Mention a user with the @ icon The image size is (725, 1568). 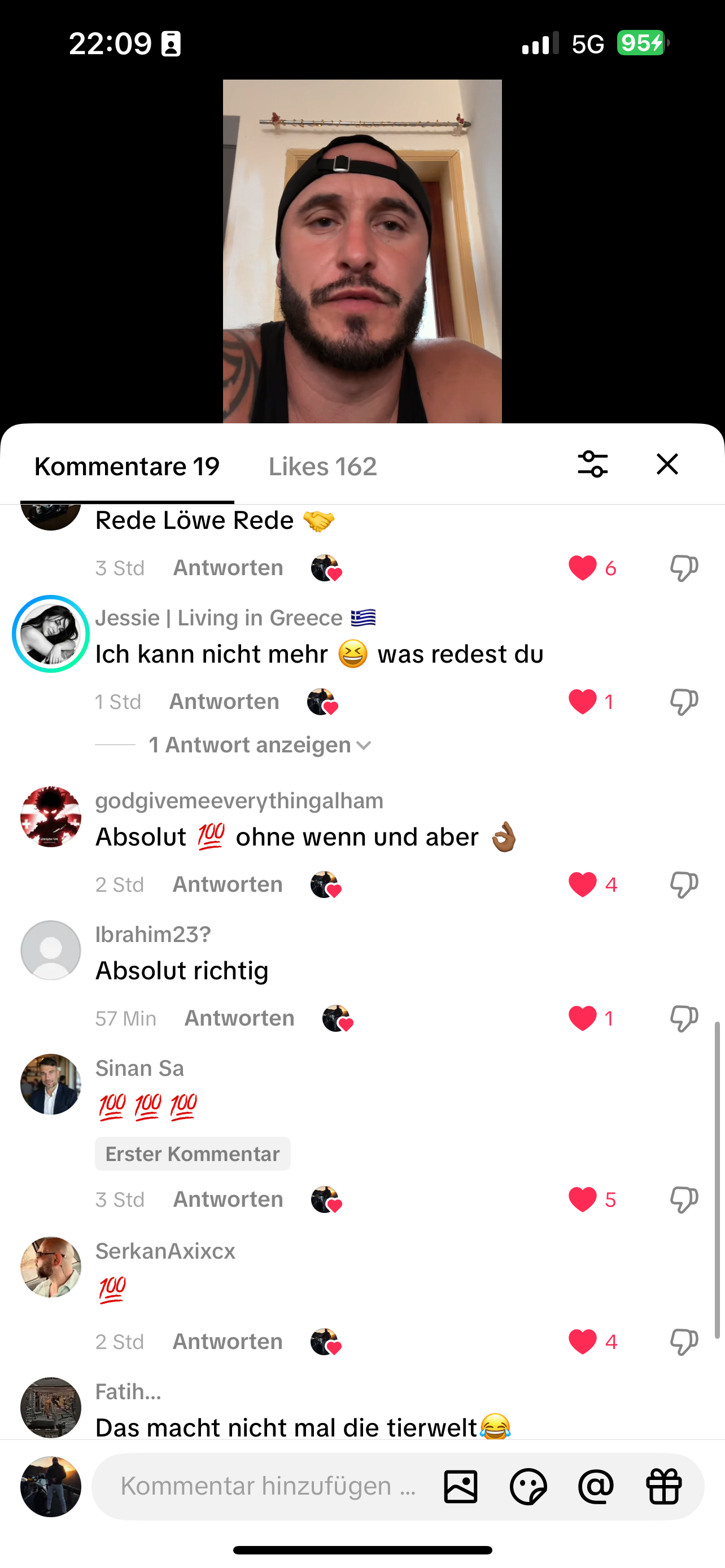(x=595, y=1486)
